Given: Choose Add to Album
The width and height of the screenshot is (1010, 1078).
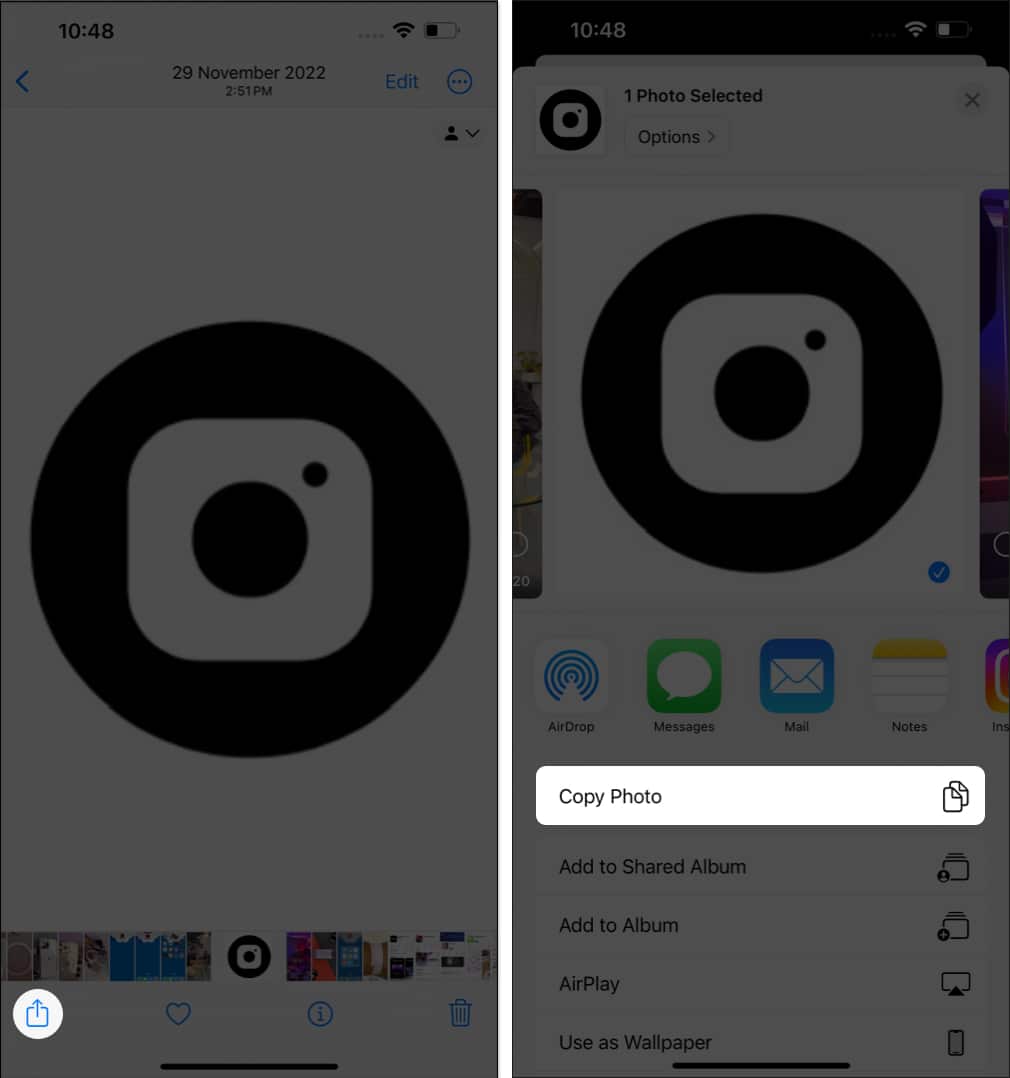Looking at the screenshot, I should [760, 925].
